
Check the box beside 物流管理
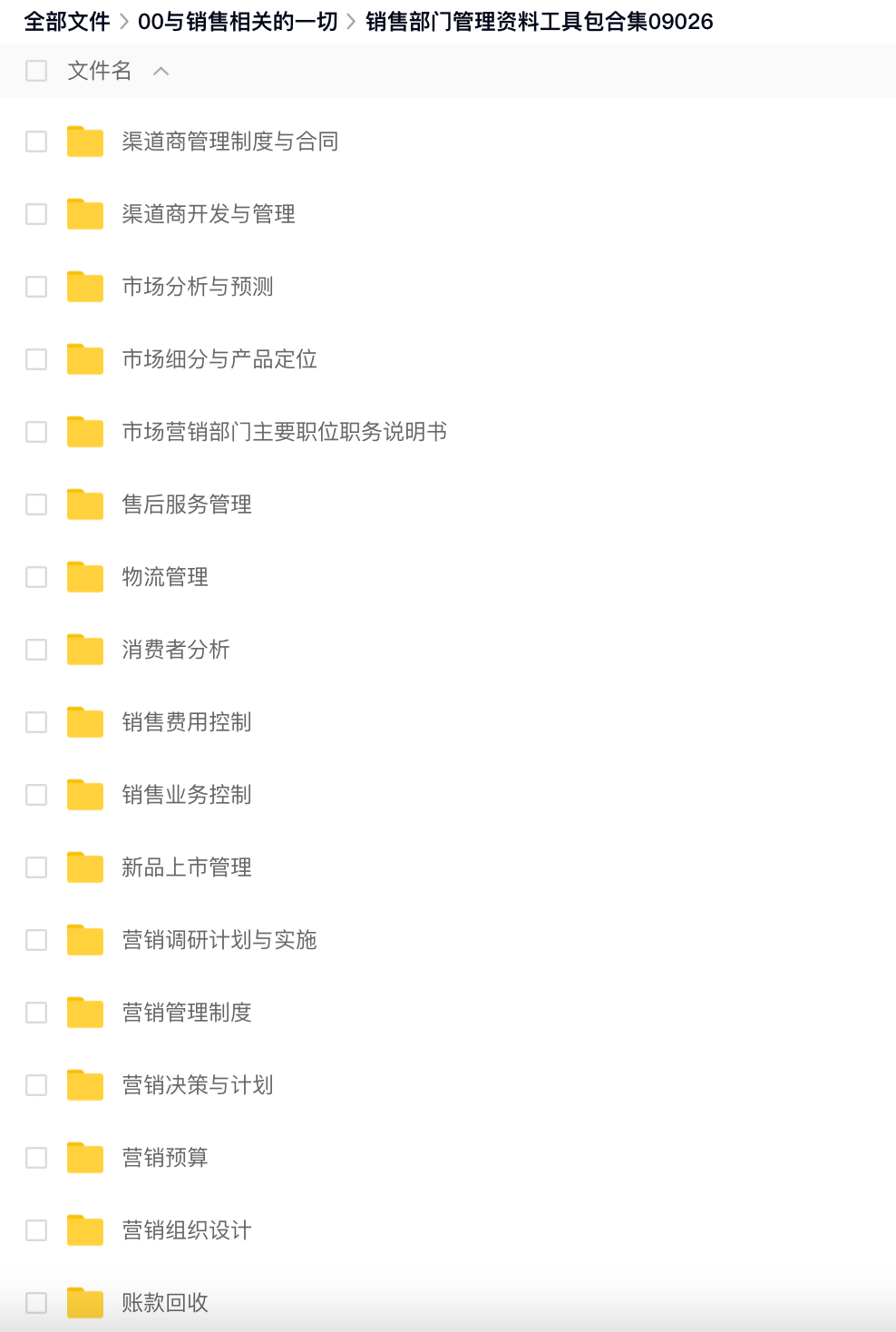click(x=36, y=577)
